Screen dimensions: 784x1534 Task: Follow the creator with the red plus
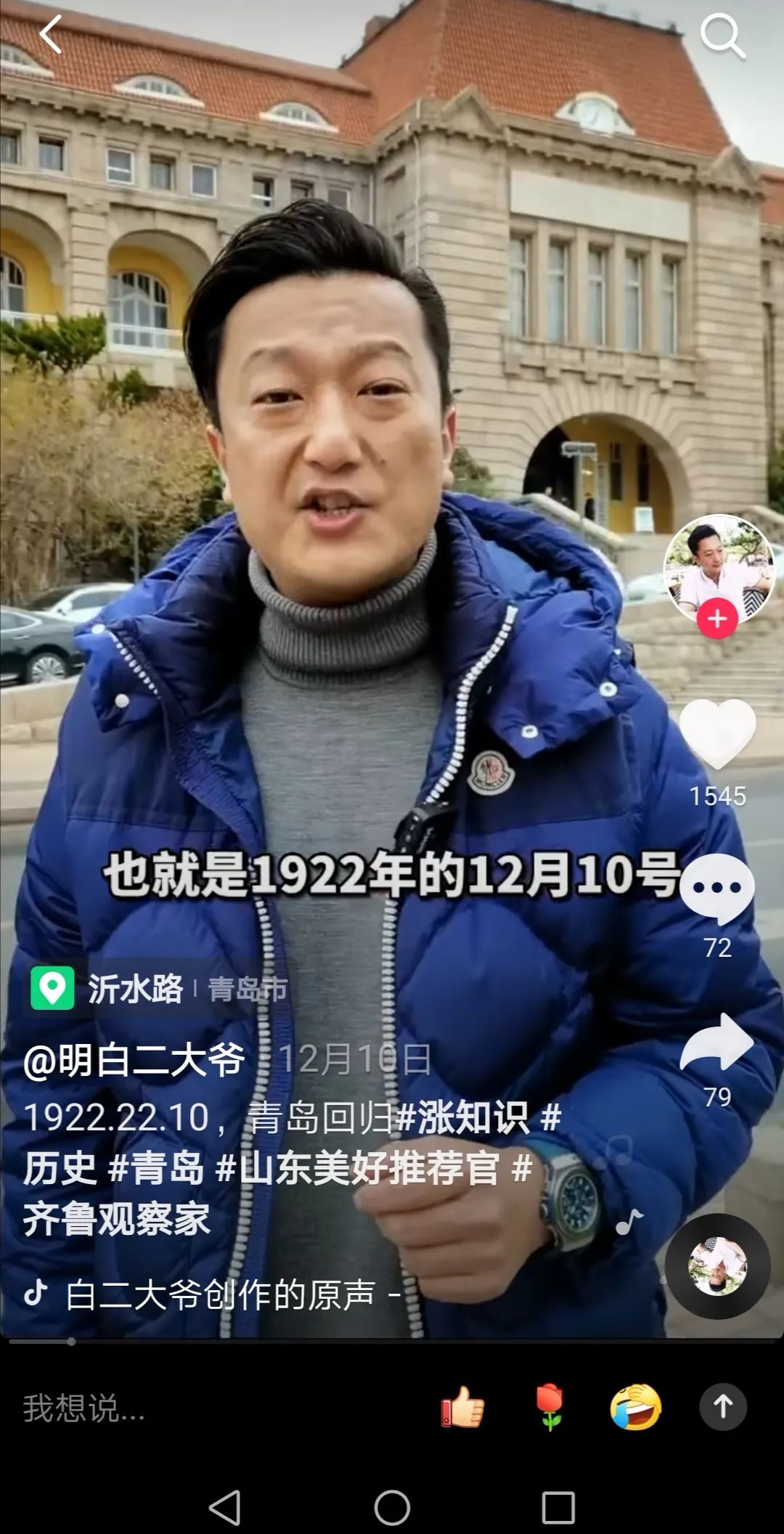(717, 619)
